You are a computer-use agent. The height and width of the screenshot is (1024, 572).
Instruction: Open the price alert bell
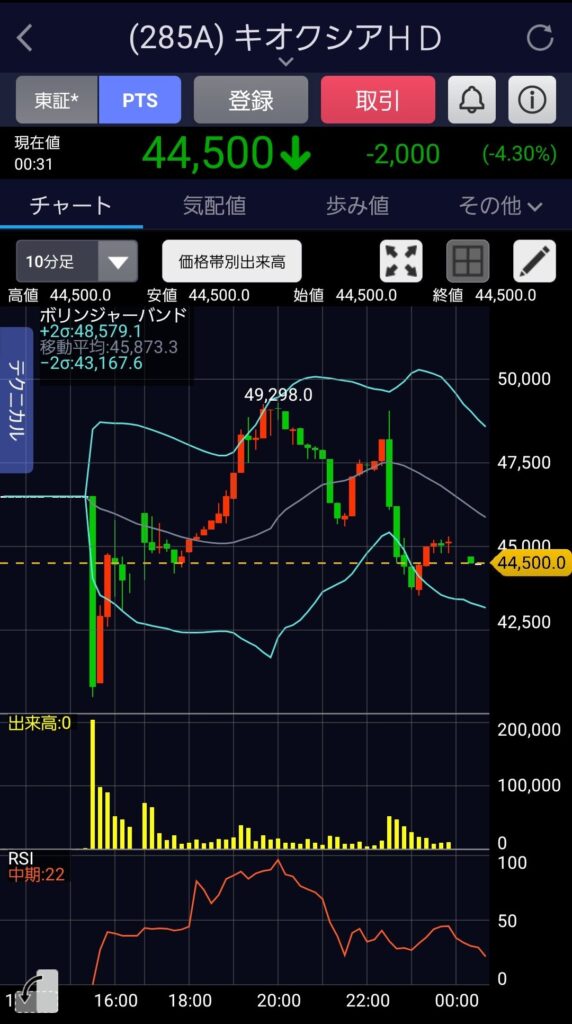[471, 100]
